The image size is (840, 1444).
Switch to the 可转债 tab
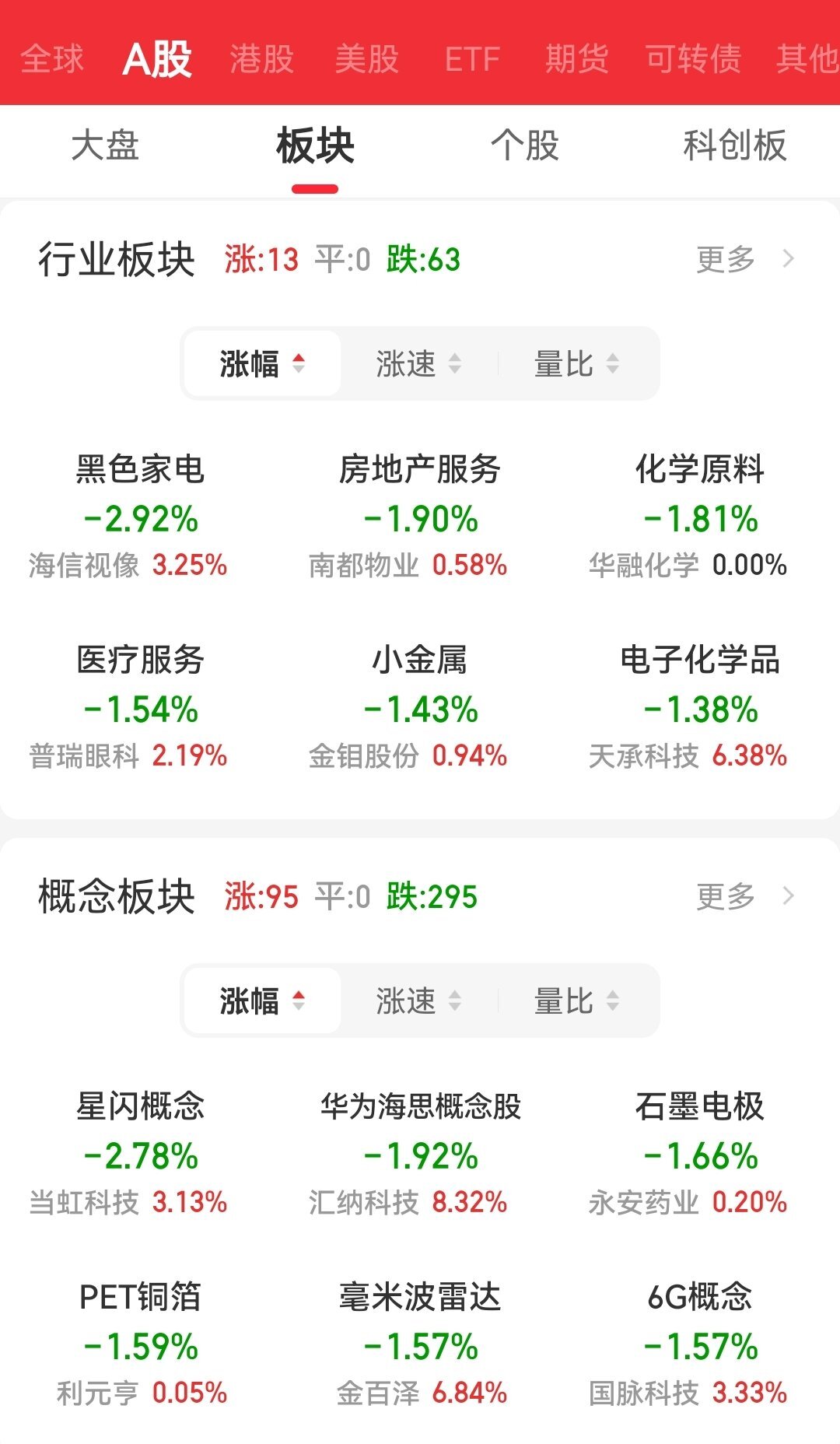coord(694,59)
